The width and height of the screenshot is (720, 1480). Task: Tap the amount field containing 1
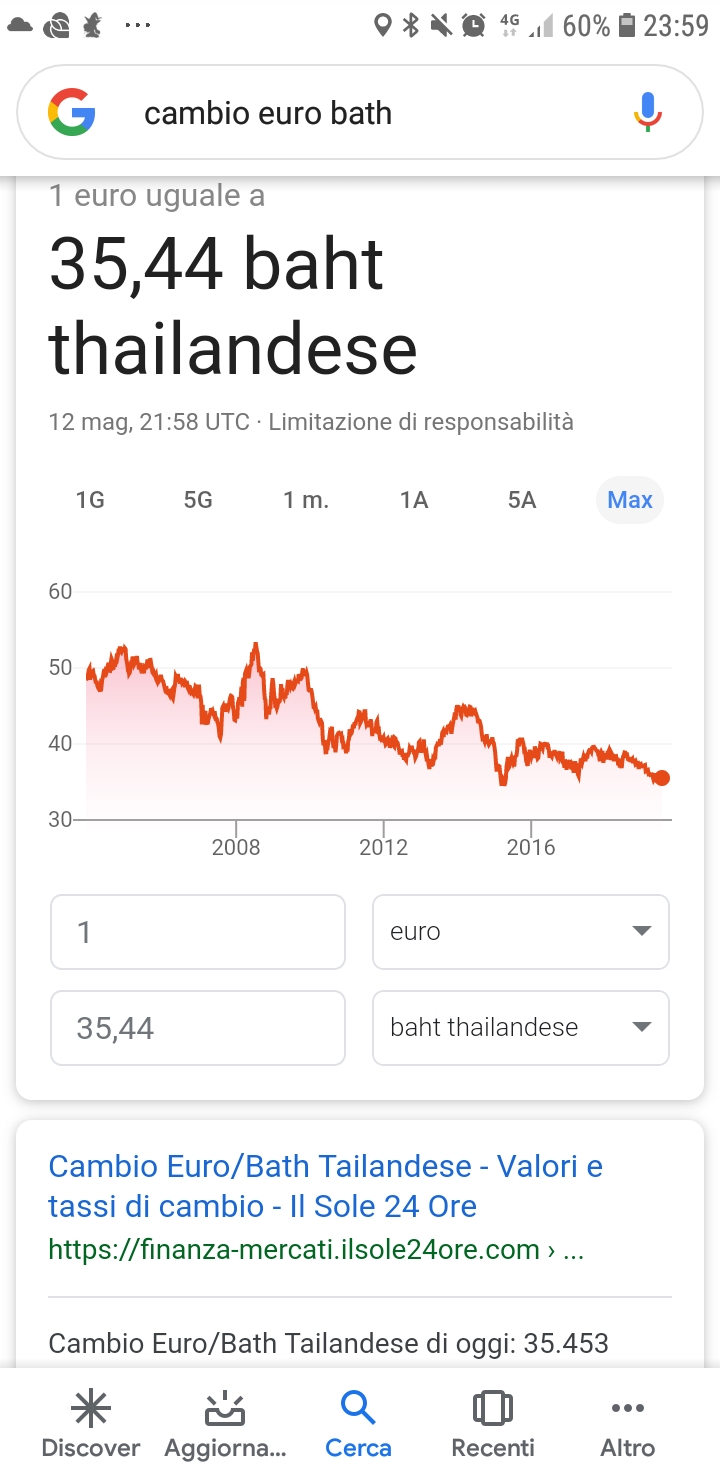(x=197, y=932)
